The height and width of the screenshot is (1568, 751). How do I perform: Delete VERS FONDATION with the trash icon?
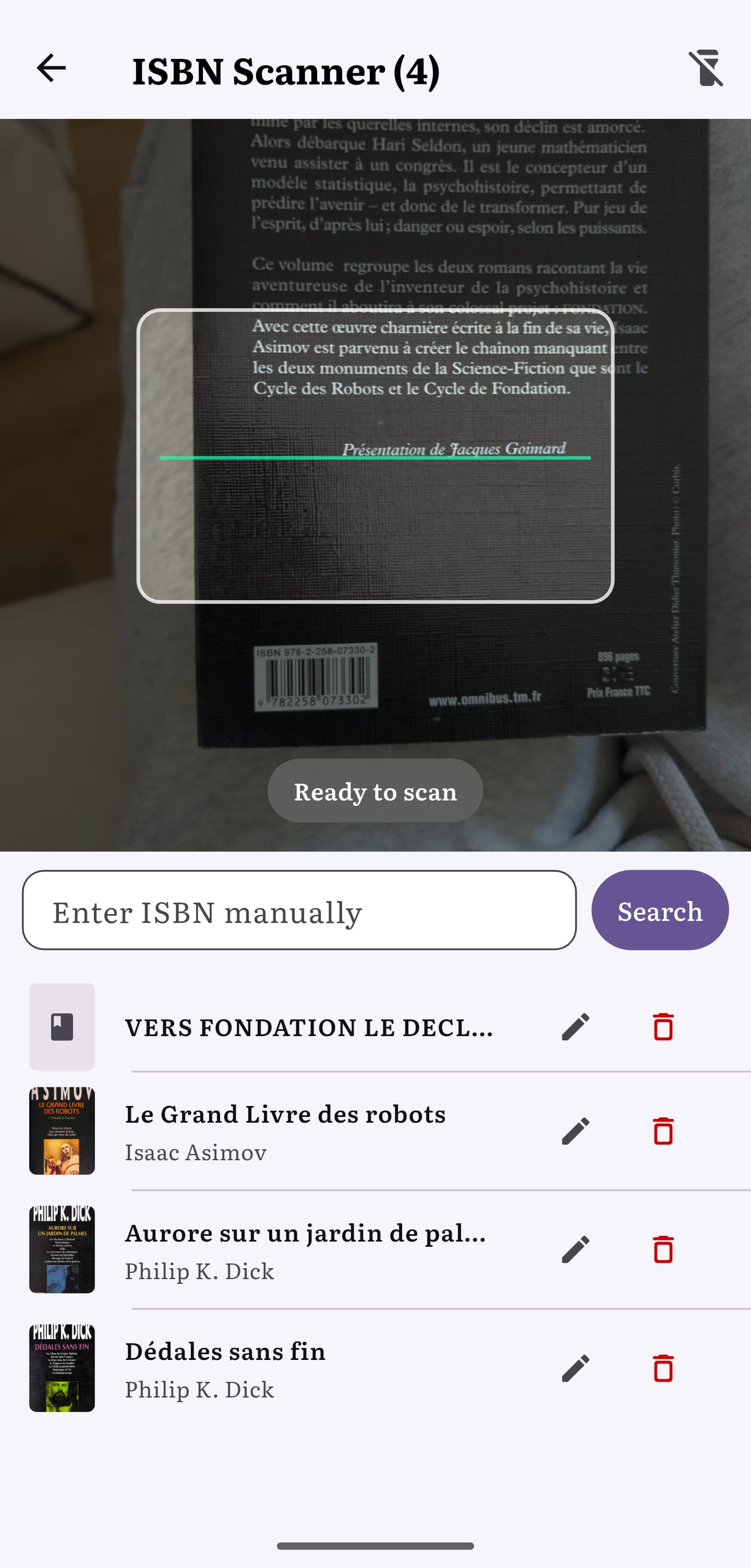pos(663,1027)
